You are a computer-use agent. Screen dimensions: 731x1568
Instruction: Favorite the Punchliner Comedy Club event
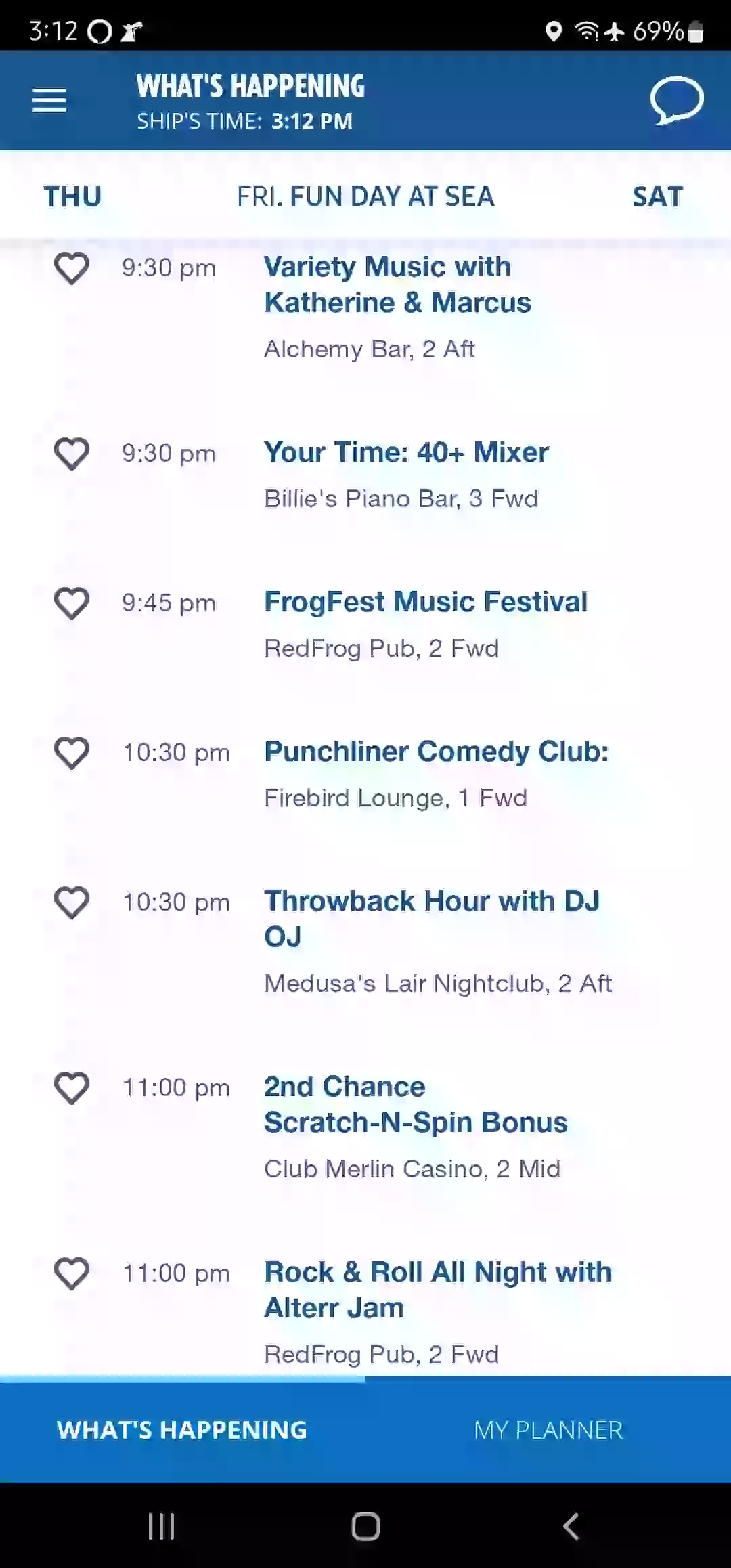72,753
